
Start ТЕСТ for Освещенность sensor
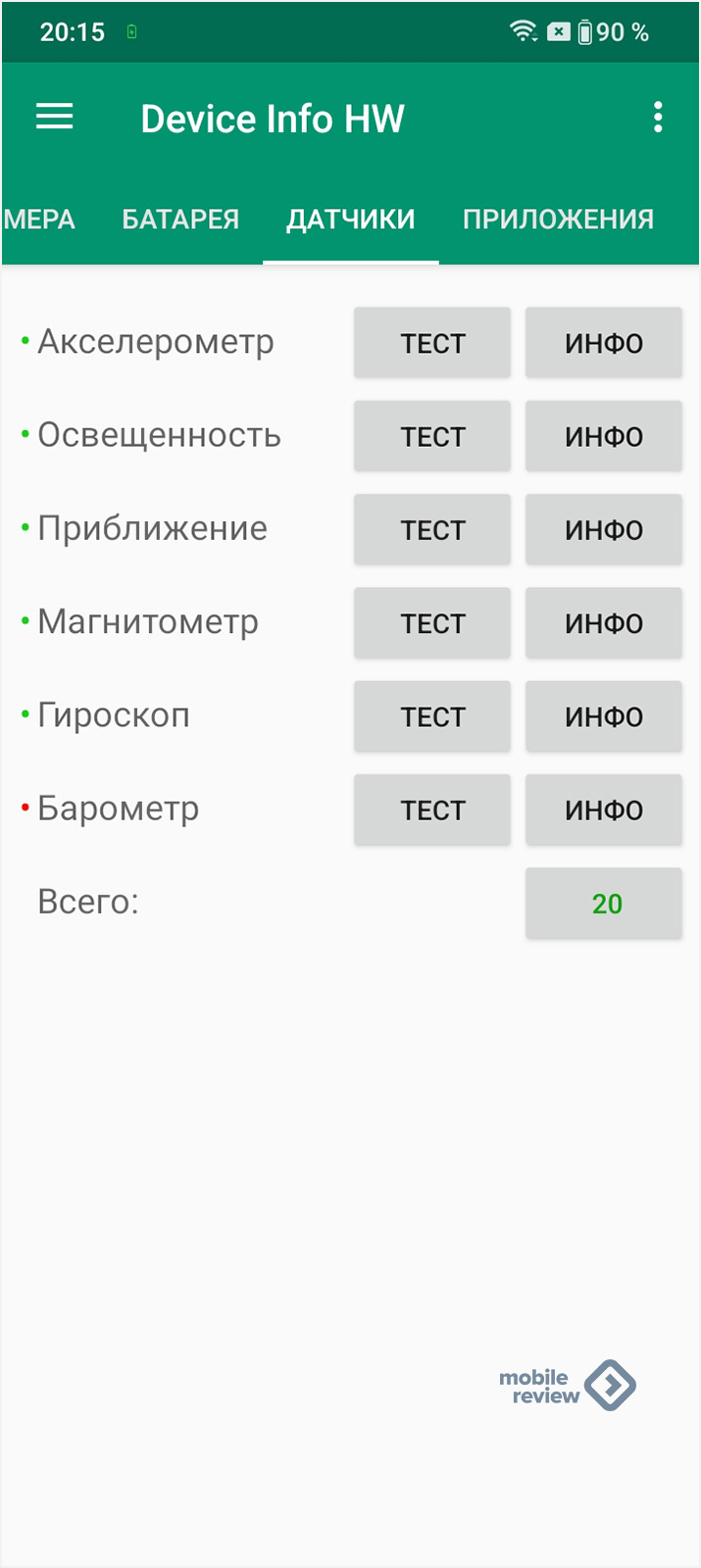pos(432,436)
